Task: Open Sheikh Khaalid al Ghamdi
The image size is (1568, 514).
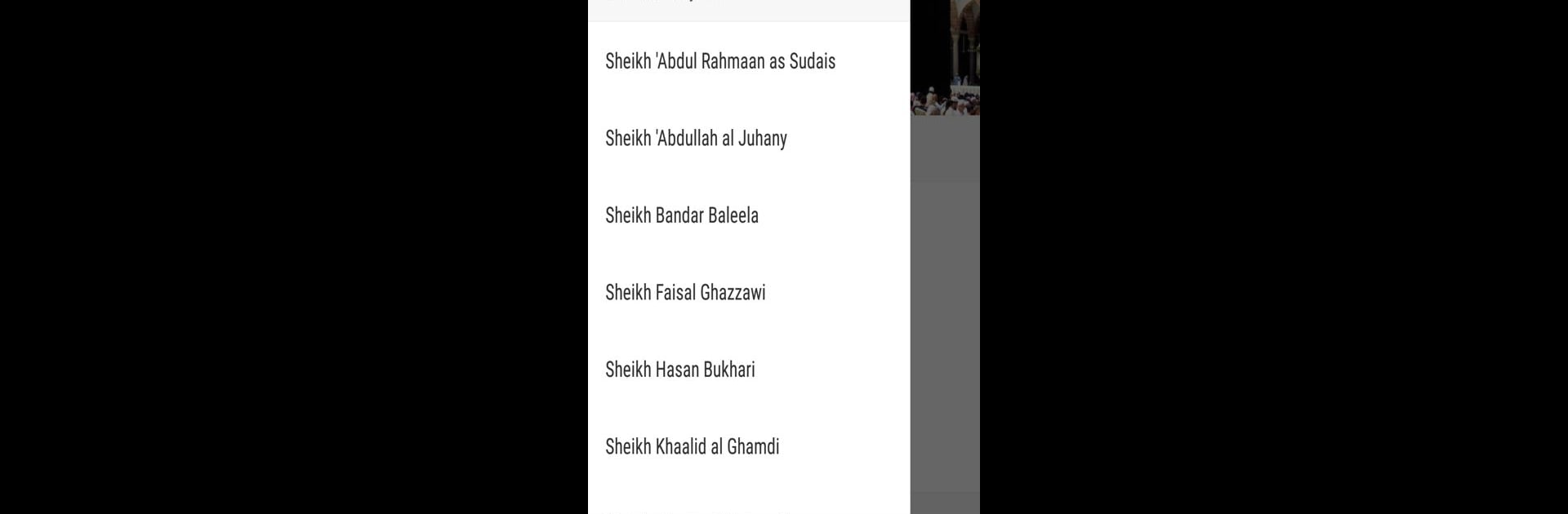Action: (x=692, y=447)
